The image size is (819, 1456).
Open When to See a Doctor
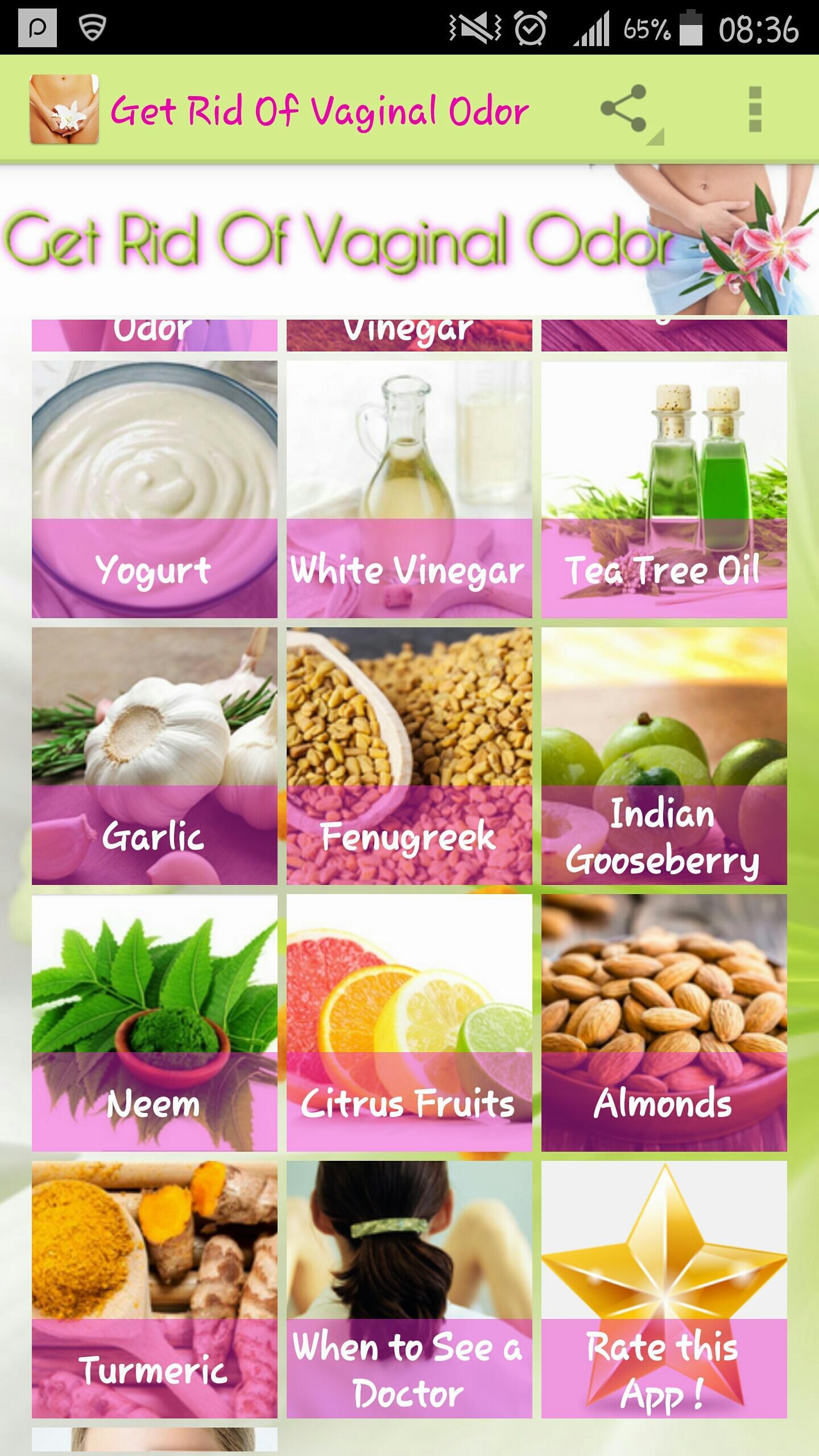(x=409, y=1289)
